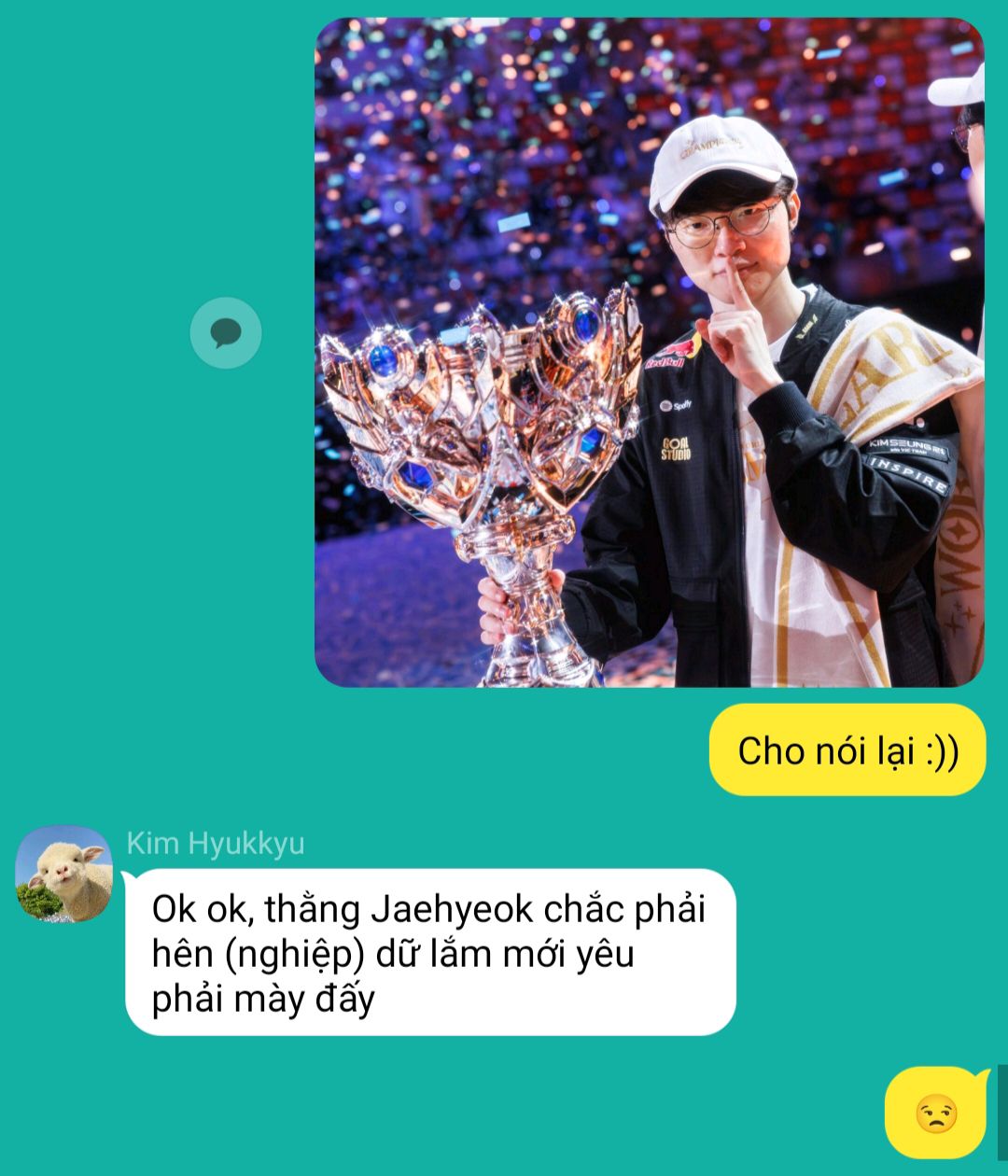Tap the comment bubble icon beside the photo
This screenshot has width=1008, height=1176.
[226, 332]
